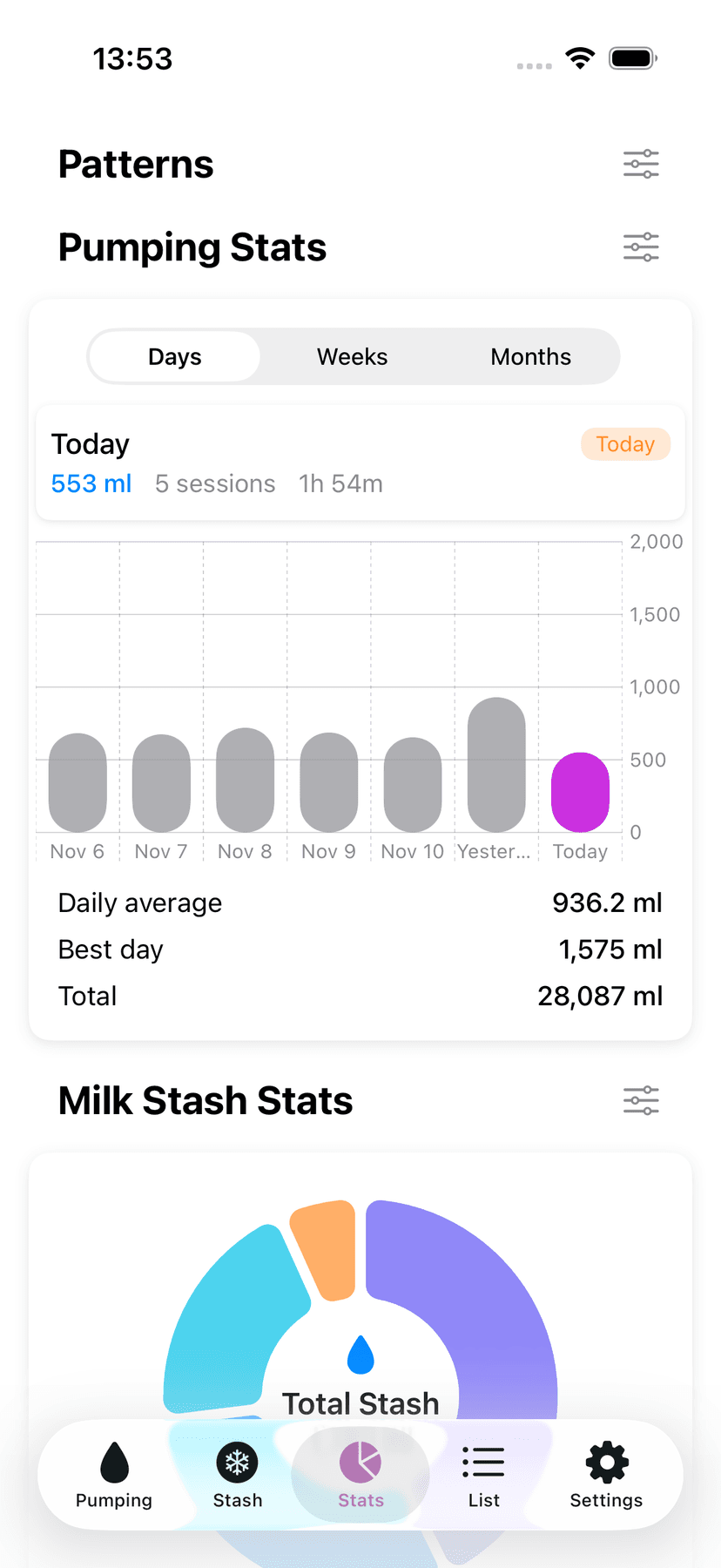
Task: Open the Pumping Stats filter settings icon
Action: (641, 247)
